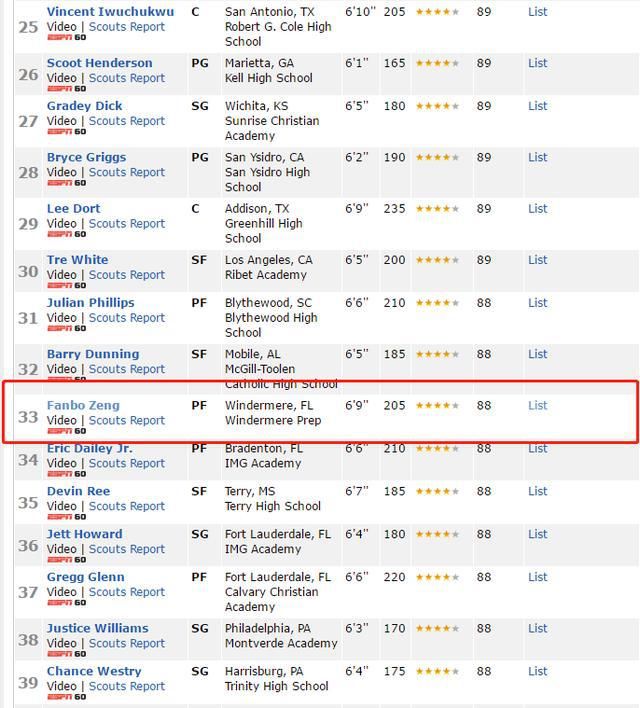Viewport: 640px width, 708px height.
Task: Open Chance Westry's player page
Action: click(93, 671)
